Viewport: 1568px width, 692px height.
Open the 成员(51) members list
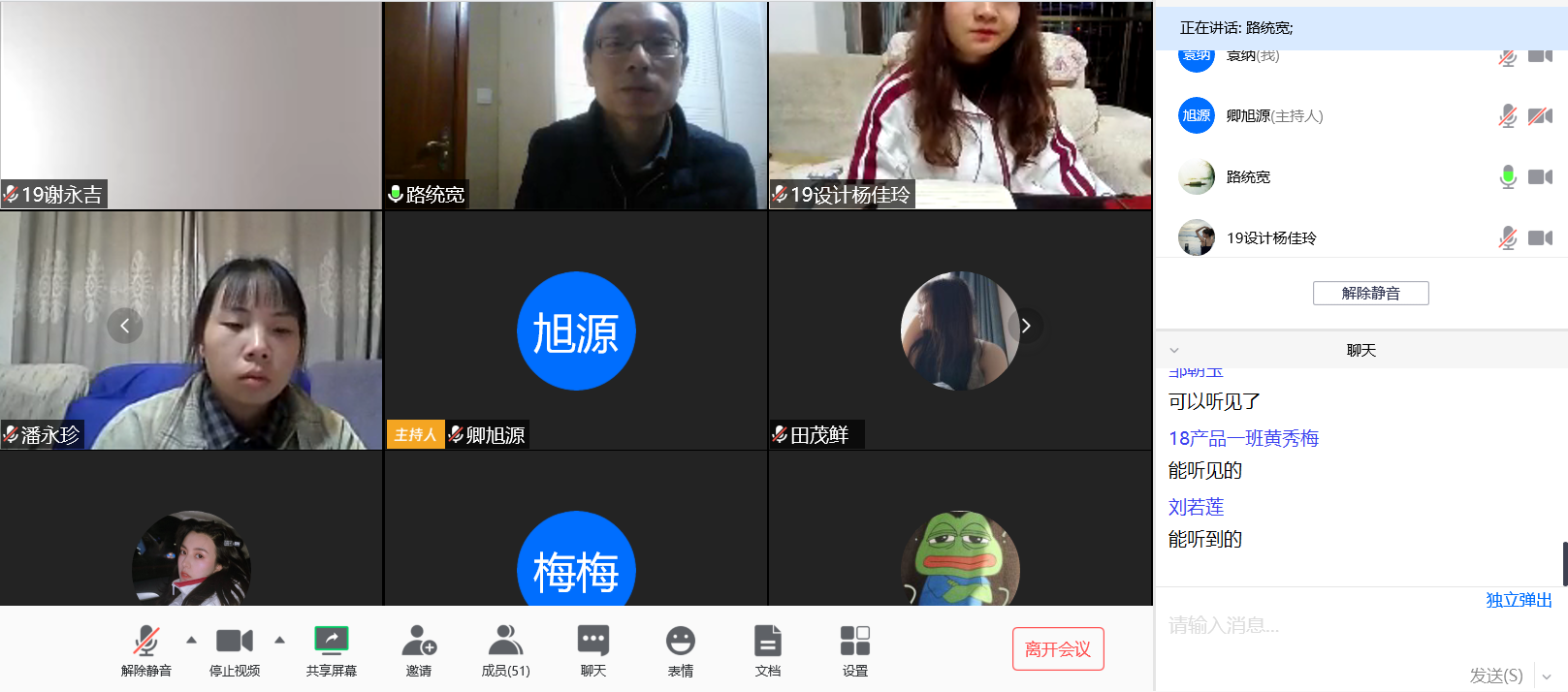point(505,650)
